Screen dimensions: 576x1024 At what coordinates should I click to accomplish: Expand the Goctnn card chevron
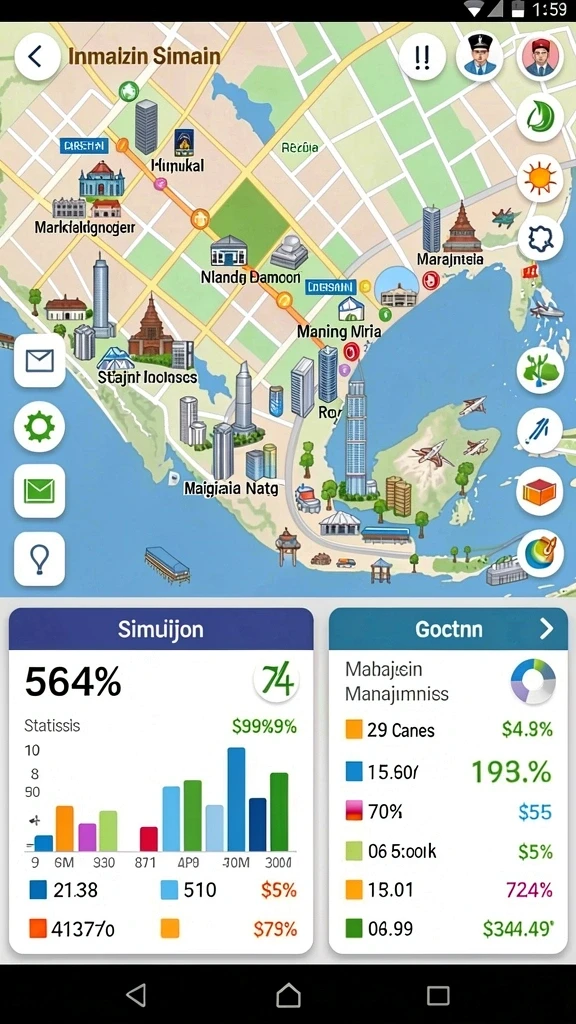click(x=547, y=629)
